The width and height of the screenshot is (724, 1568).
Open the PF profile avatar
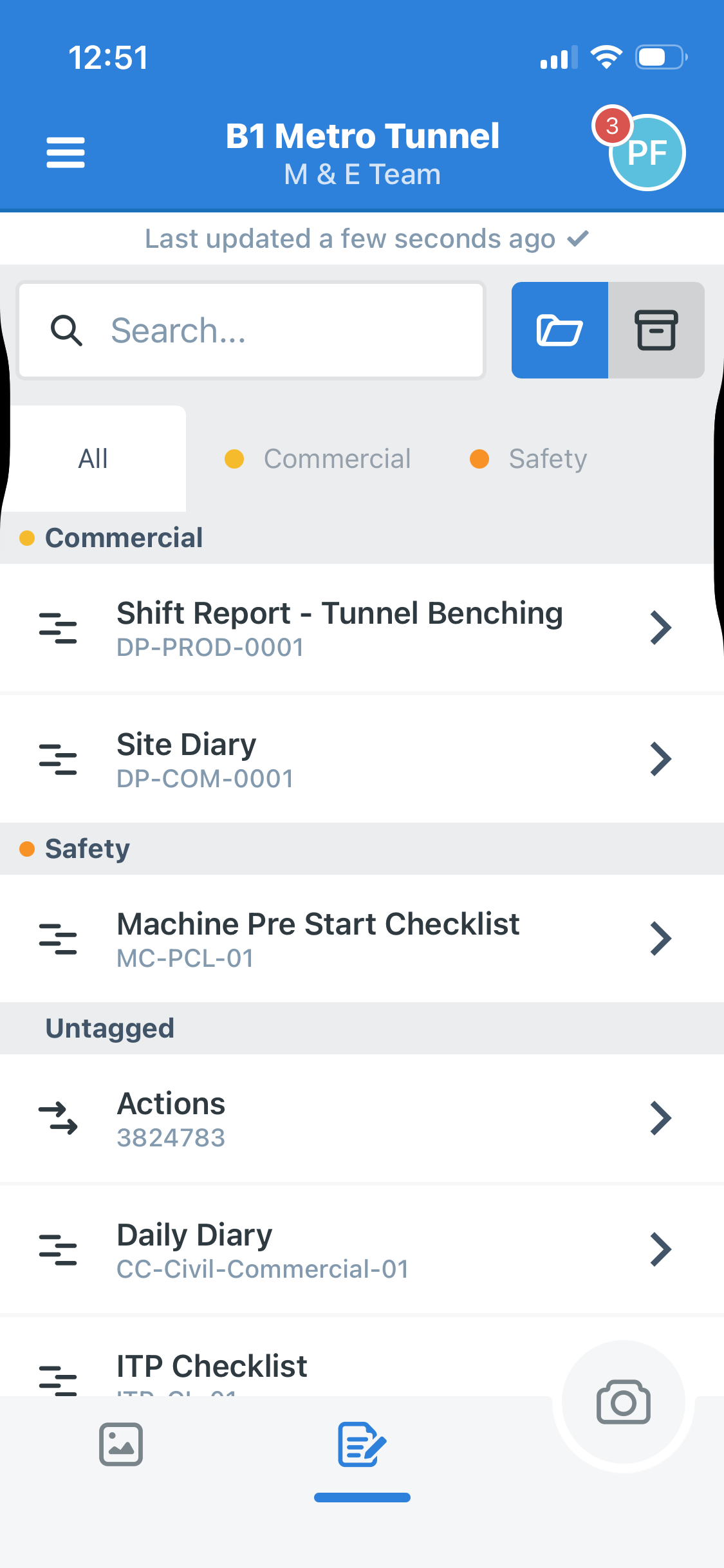pos(647,153)
